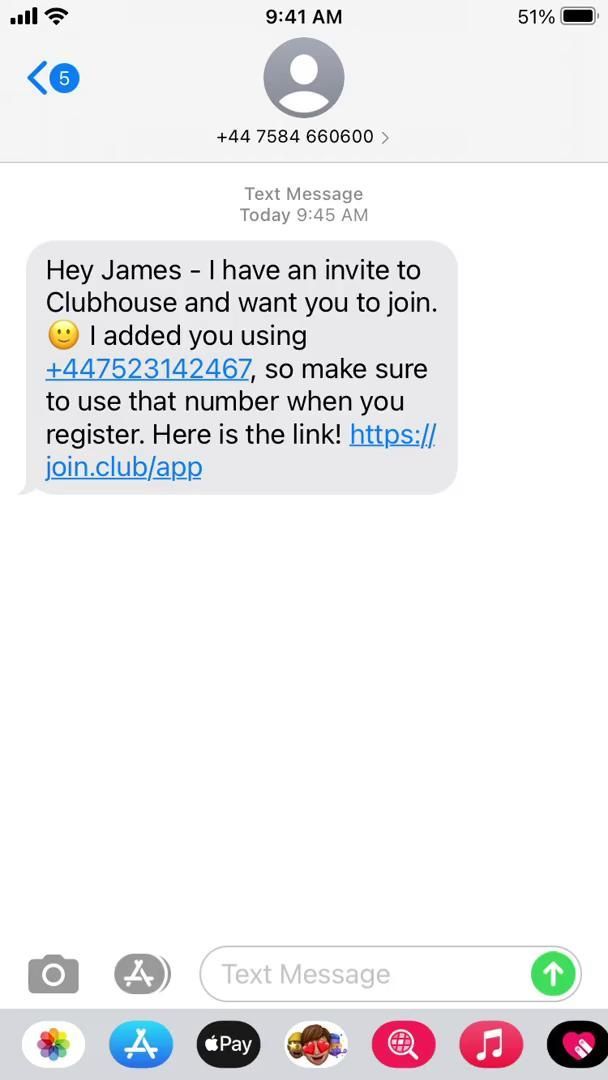Open the App Store for iMessage
Image resolution: width=608 pixels, height=1080 pixels.
141,1045
